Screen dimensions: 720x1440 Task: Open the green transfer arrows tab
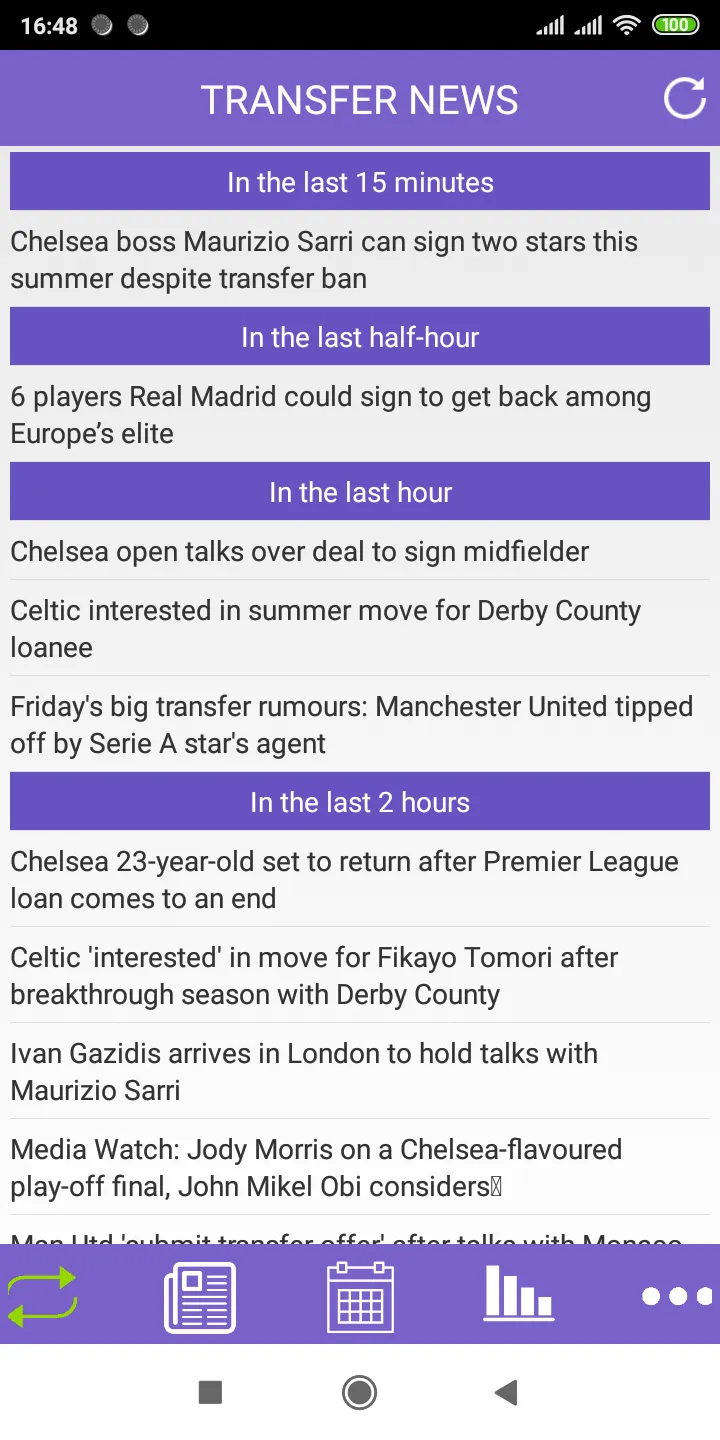pyautogui.click(x=42, y=1297)
